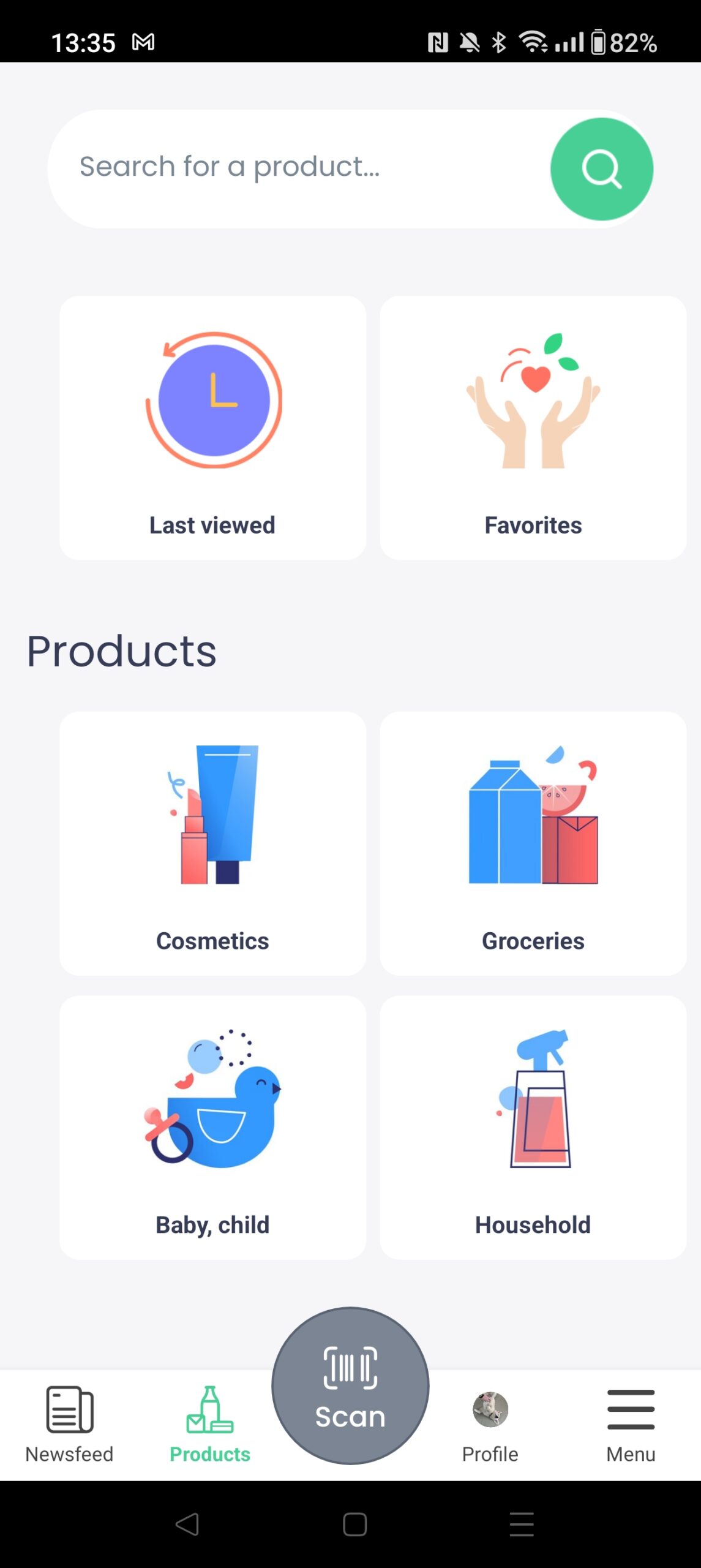This screenshot has width=701, height=1568.
Task: Browse the Cosmetics category
Action: pyautogui.click(x=212, y=843)
